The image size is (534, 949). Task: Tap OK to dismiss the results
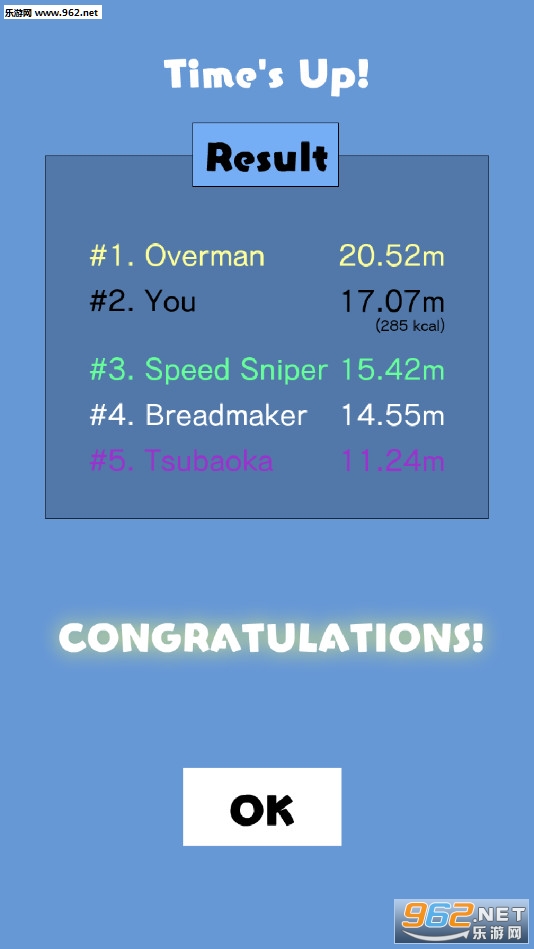[262, 807]
